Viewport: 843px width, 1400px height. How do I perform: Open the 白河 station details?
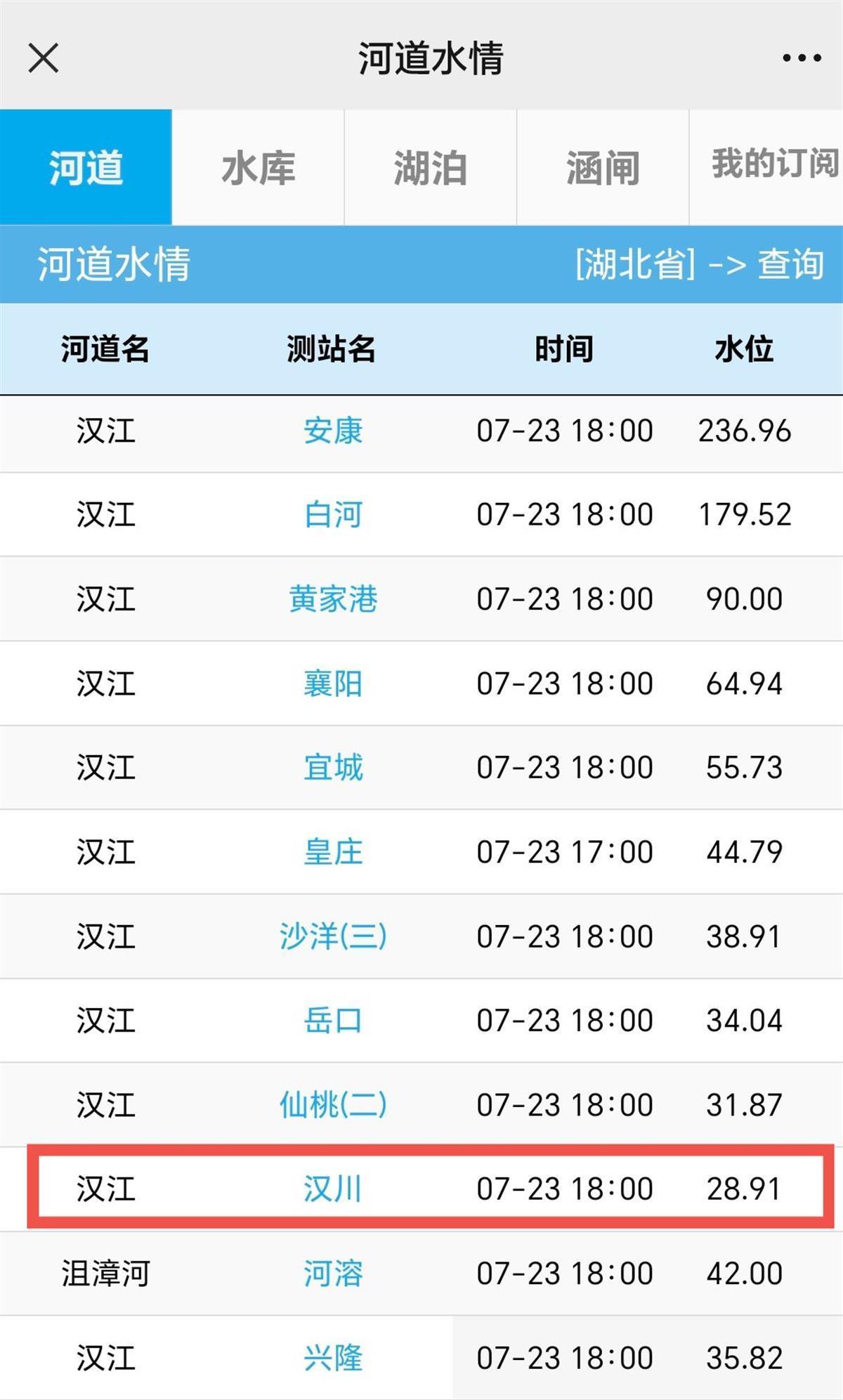[x=333, y=515]
